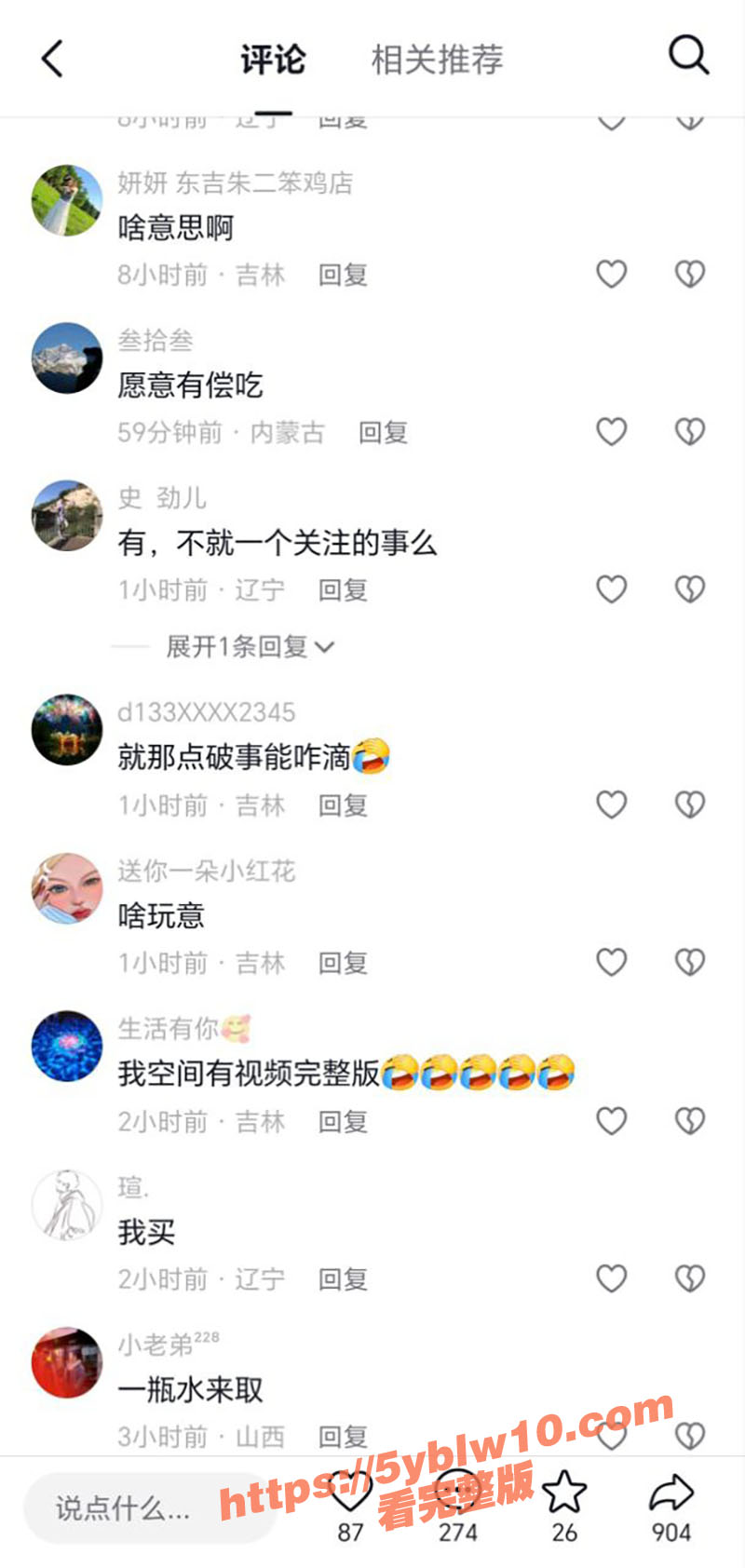The image size is (745, 1568).
Task: Expand the reply under 史 劲儿's comment
Action: coord(237,645)
